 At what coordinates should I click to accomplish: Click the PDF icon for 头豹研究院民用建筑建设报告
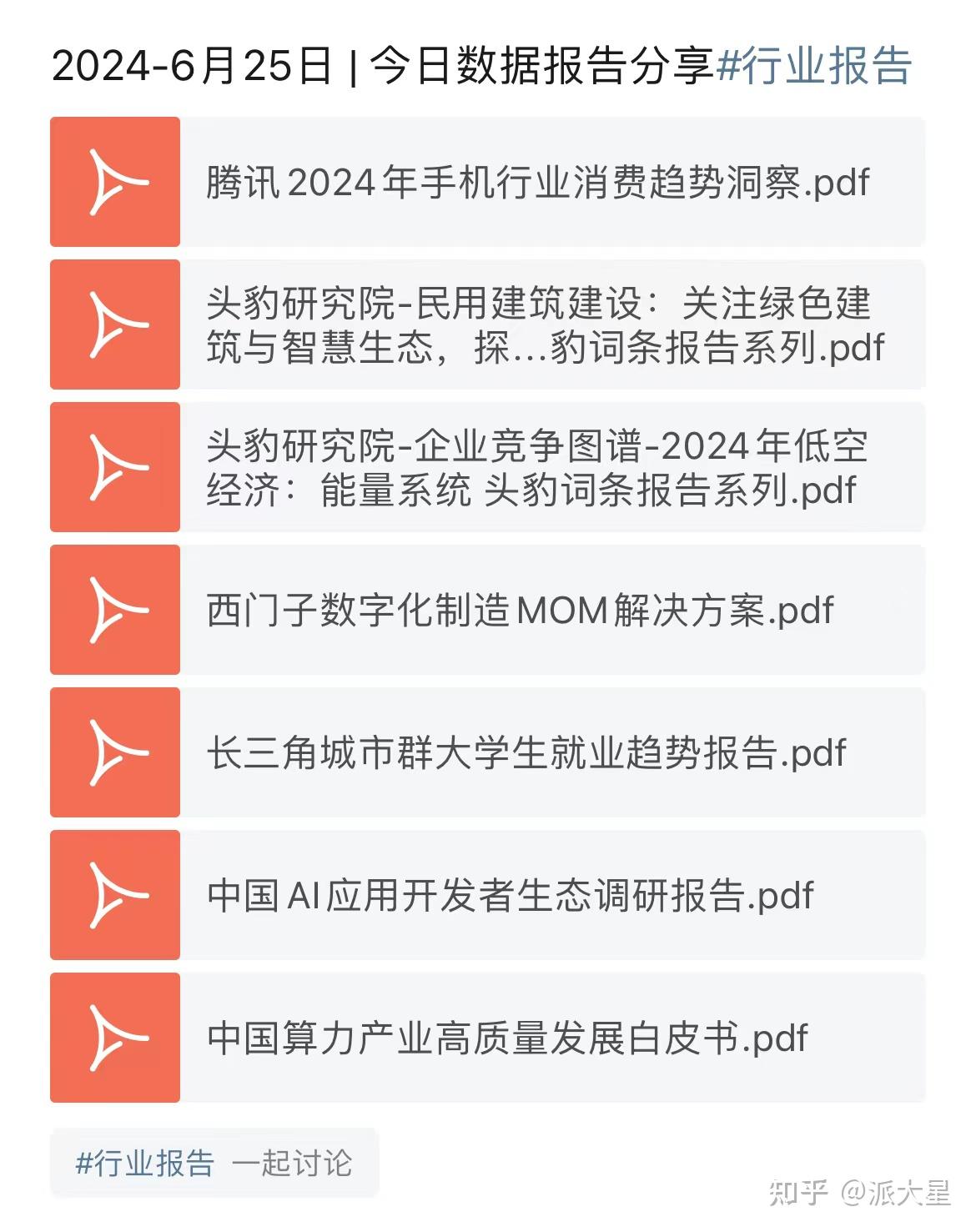coord(114,324)
